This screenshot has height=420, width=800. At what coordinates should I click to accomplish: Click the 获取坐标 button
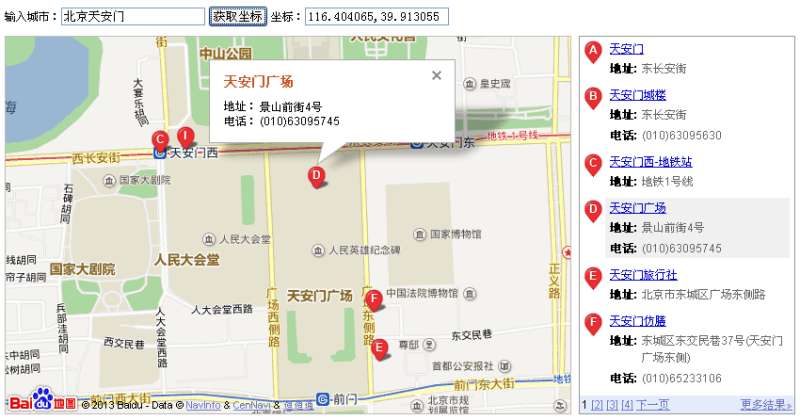(238, 17)
